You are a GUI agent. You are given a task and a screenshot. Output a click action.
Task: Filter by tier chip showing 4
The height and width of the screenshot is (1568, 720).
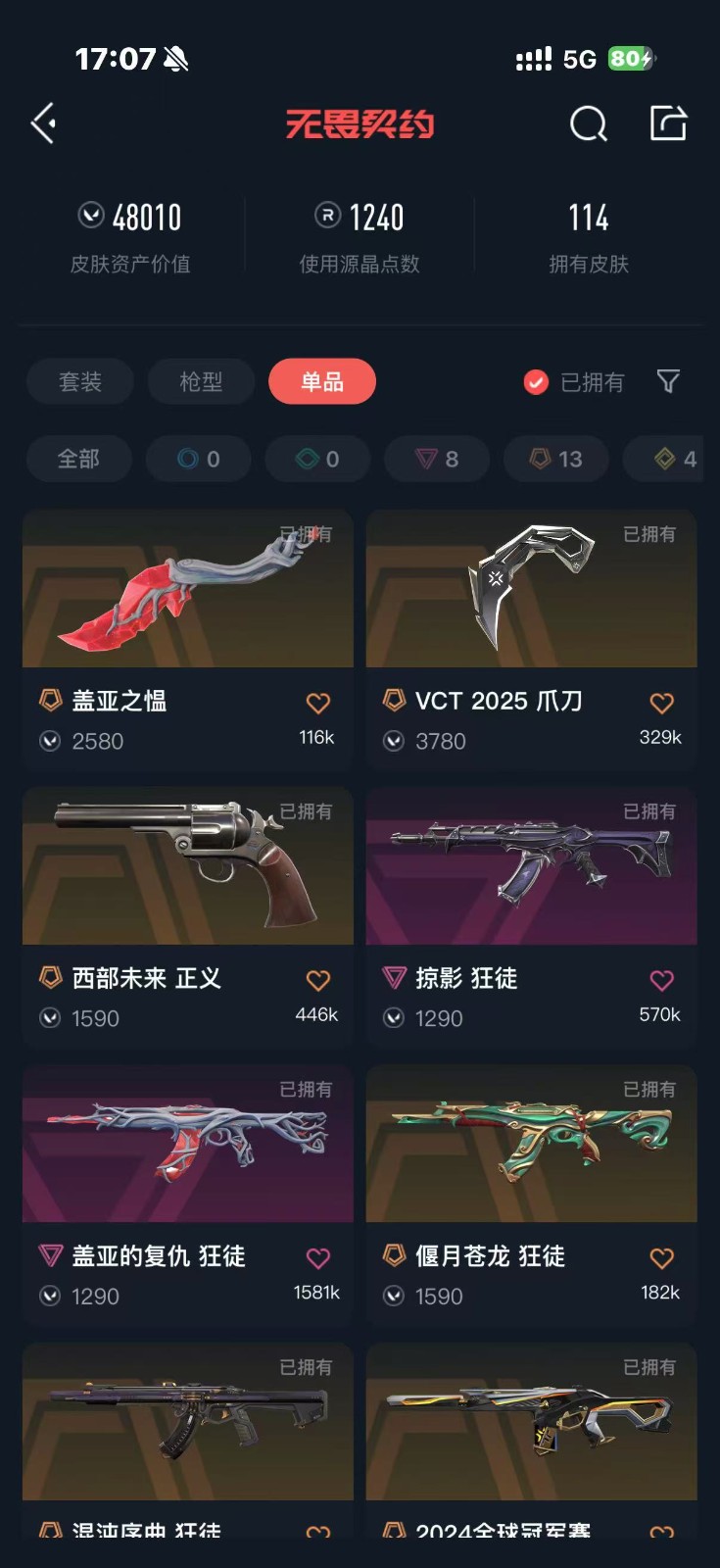tap(676, 459)
